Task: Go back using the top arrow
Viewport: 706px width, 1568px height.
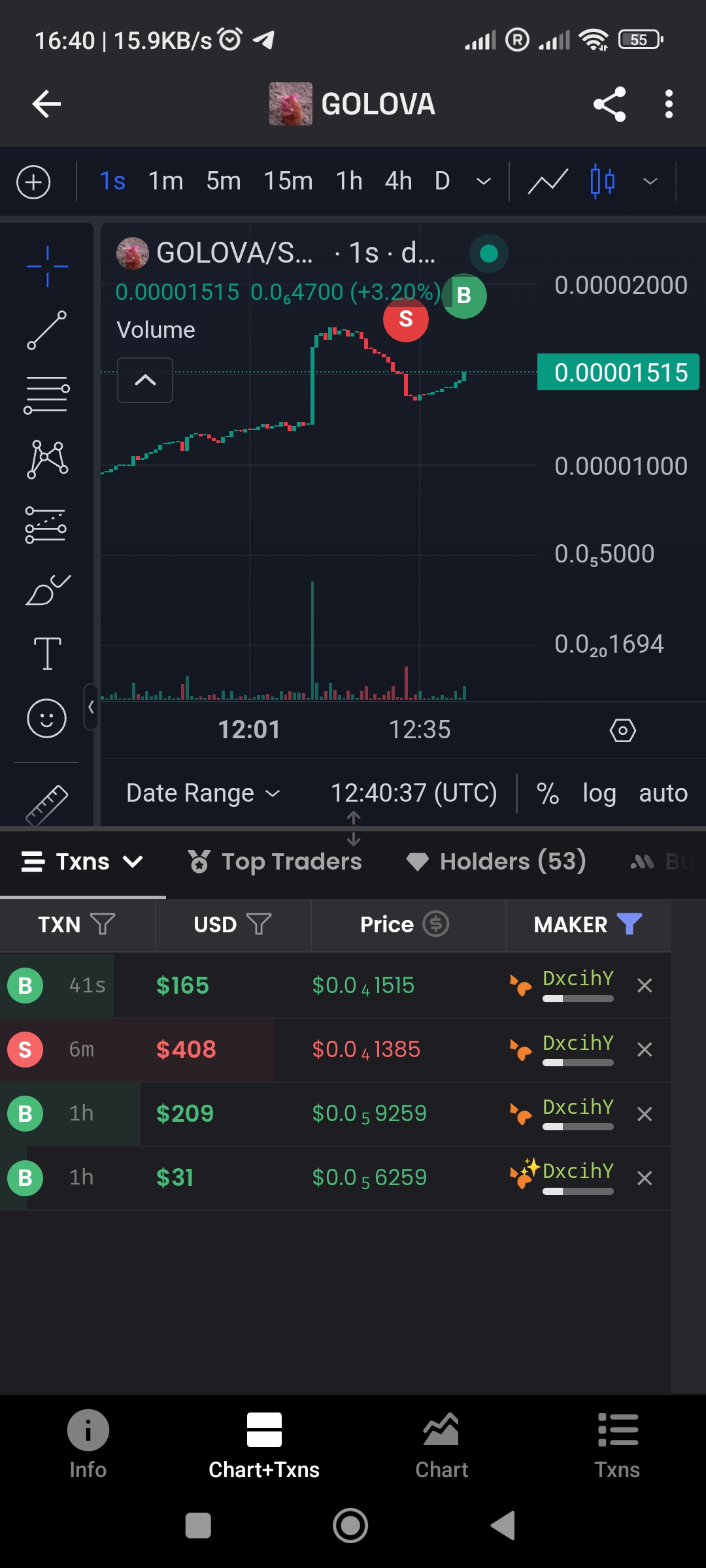Action: point(46,104)
